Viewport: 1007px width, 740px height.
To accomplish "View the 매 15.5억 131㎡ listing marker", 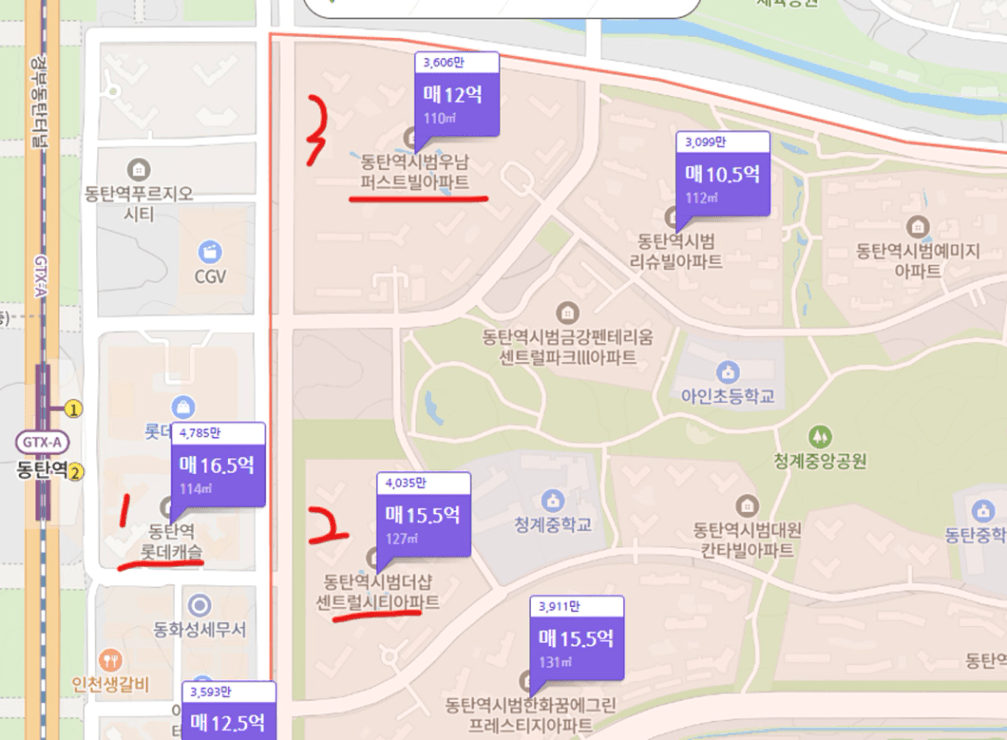I will tap(575, 645).
